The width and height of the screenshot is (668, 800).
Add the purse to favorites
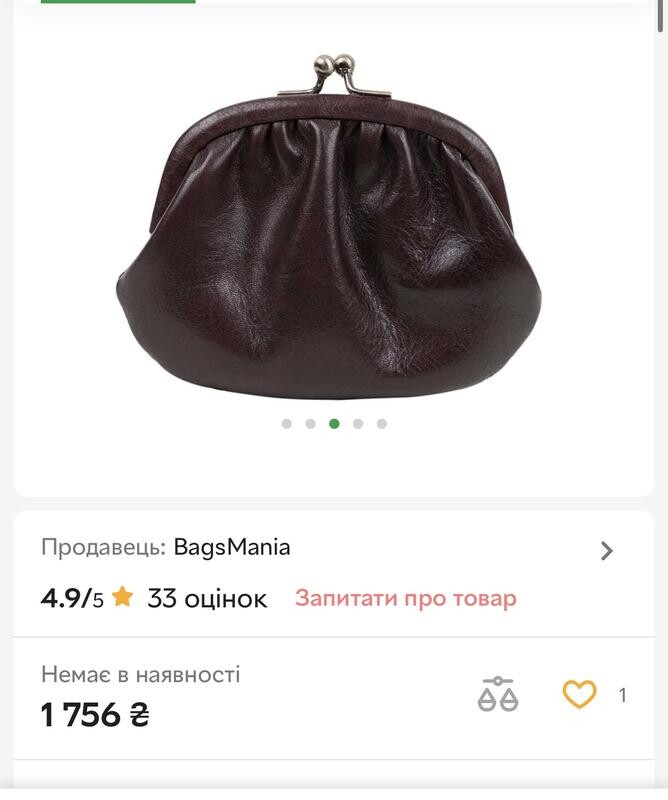pos(579,694)
